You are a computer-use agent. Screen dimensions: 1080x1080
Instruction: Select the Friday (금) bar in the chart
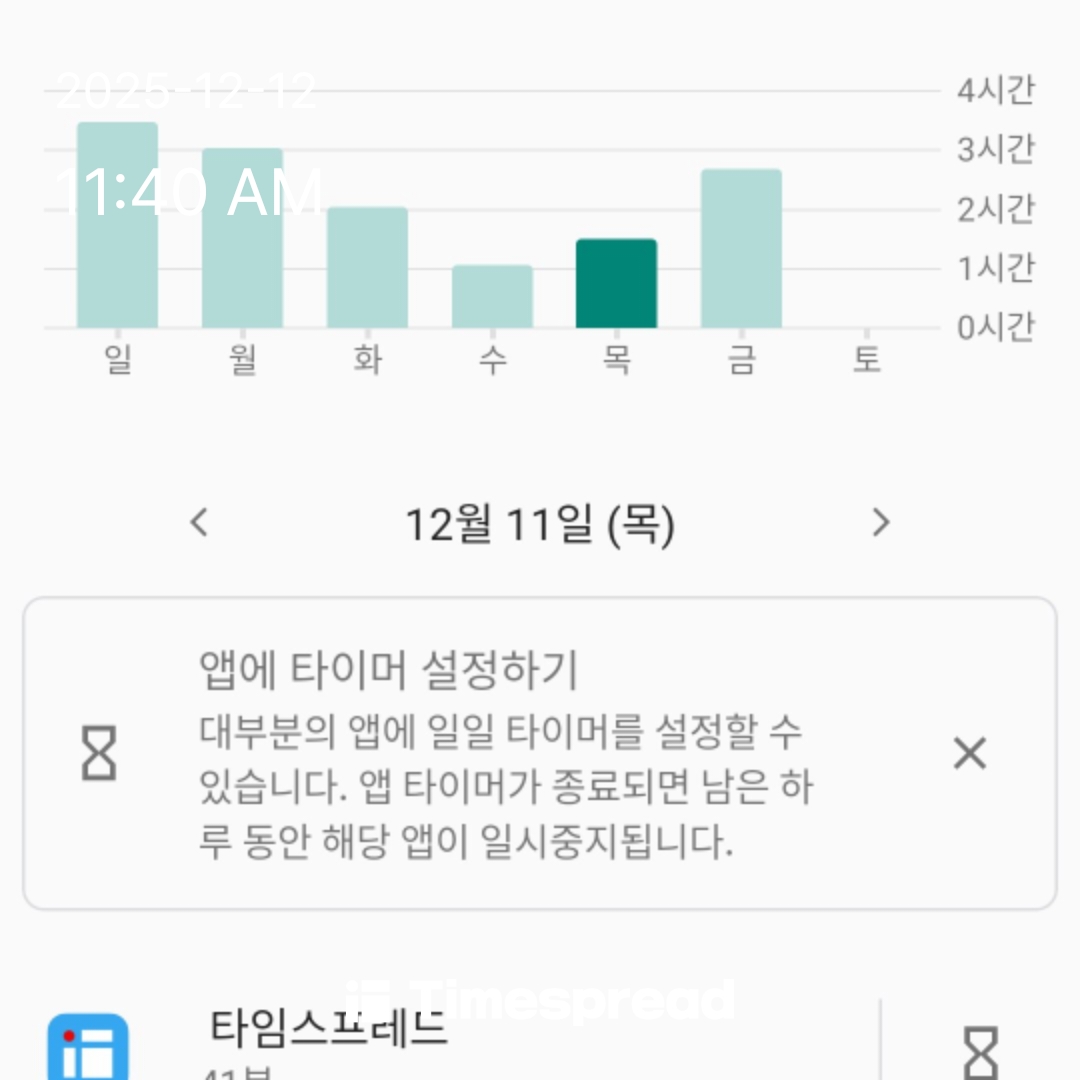click(741, 250)
